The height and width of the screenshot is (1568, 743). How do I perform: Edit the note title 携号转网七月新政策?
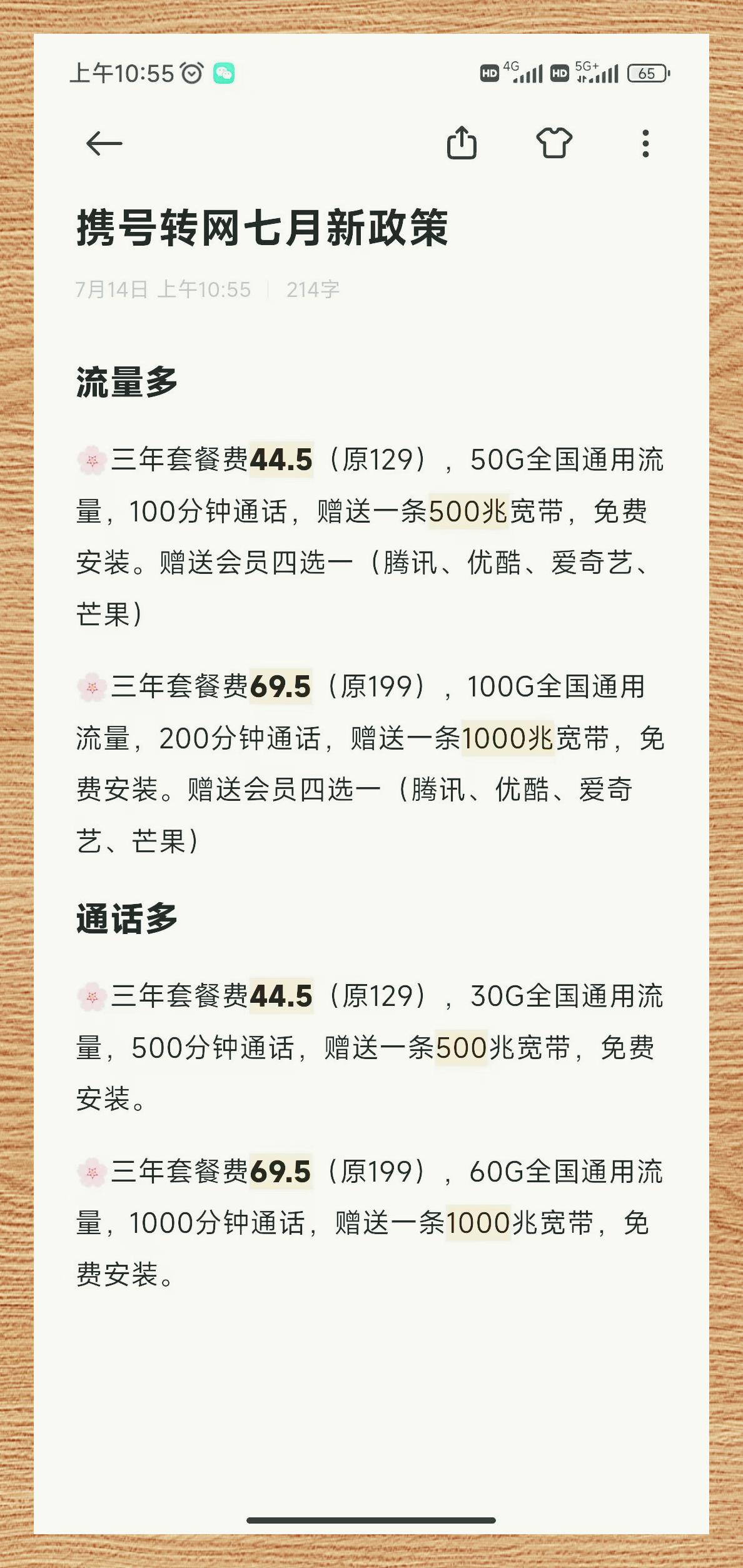click(x=262, y=228)
